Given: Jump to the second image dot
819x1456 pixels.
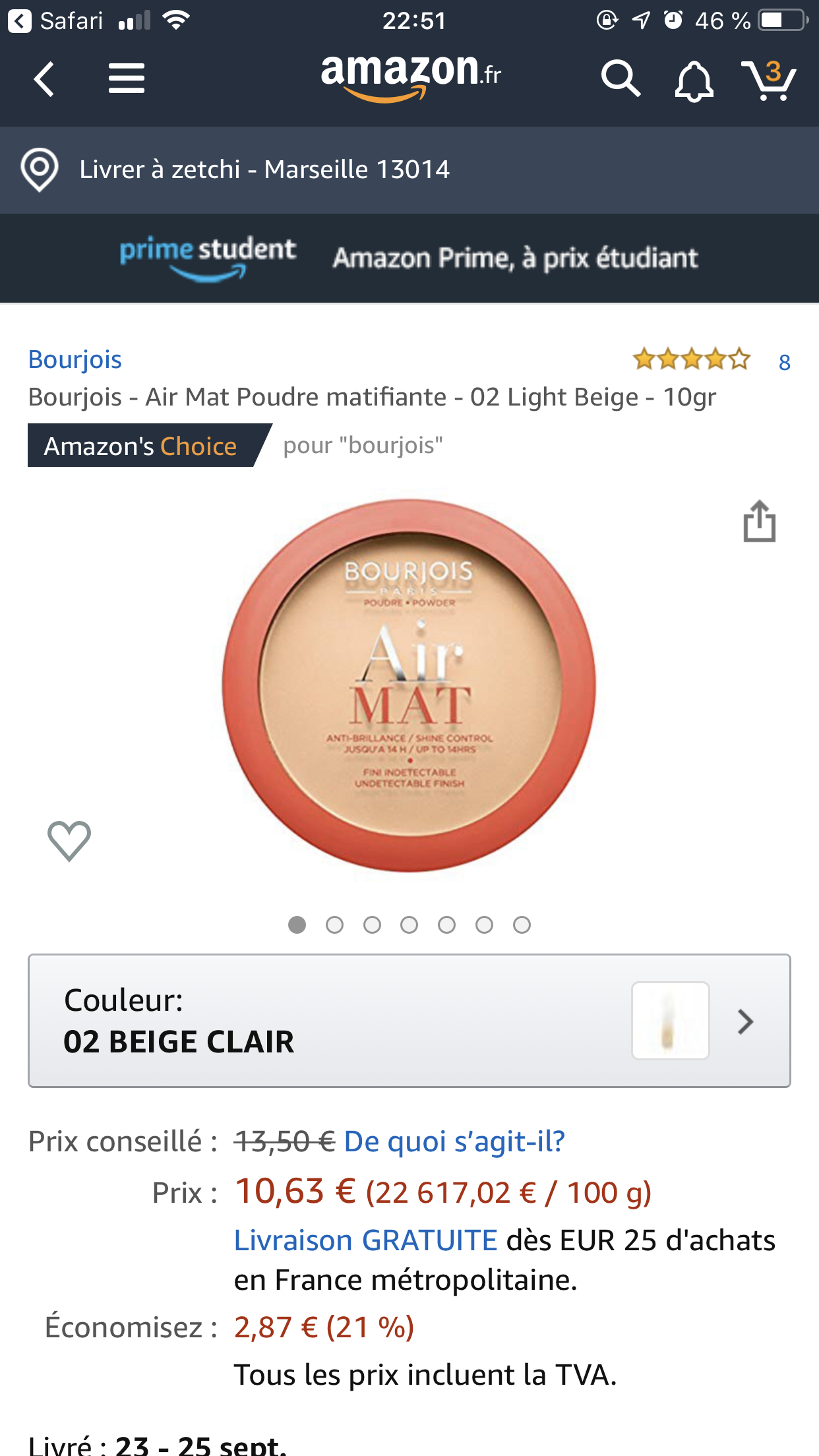Looking at the screenshot, I should [x=335, y=925].
